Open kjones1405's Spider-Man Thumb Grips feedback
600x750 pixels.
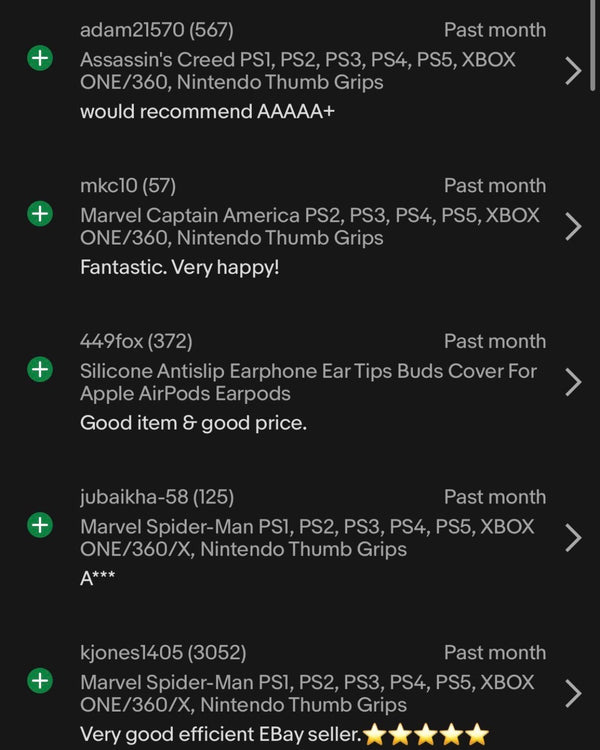tap(573, 694)
